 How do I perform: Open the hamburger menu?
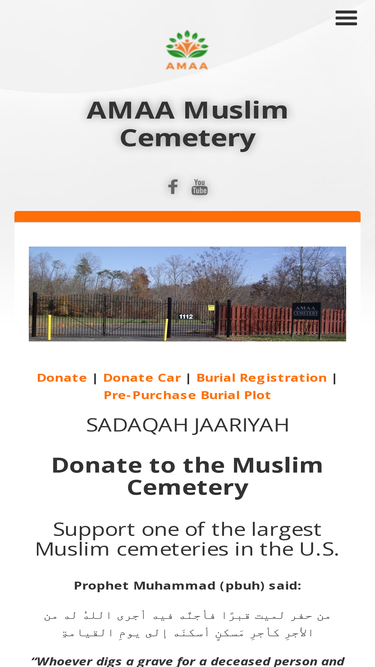(346, 18)
